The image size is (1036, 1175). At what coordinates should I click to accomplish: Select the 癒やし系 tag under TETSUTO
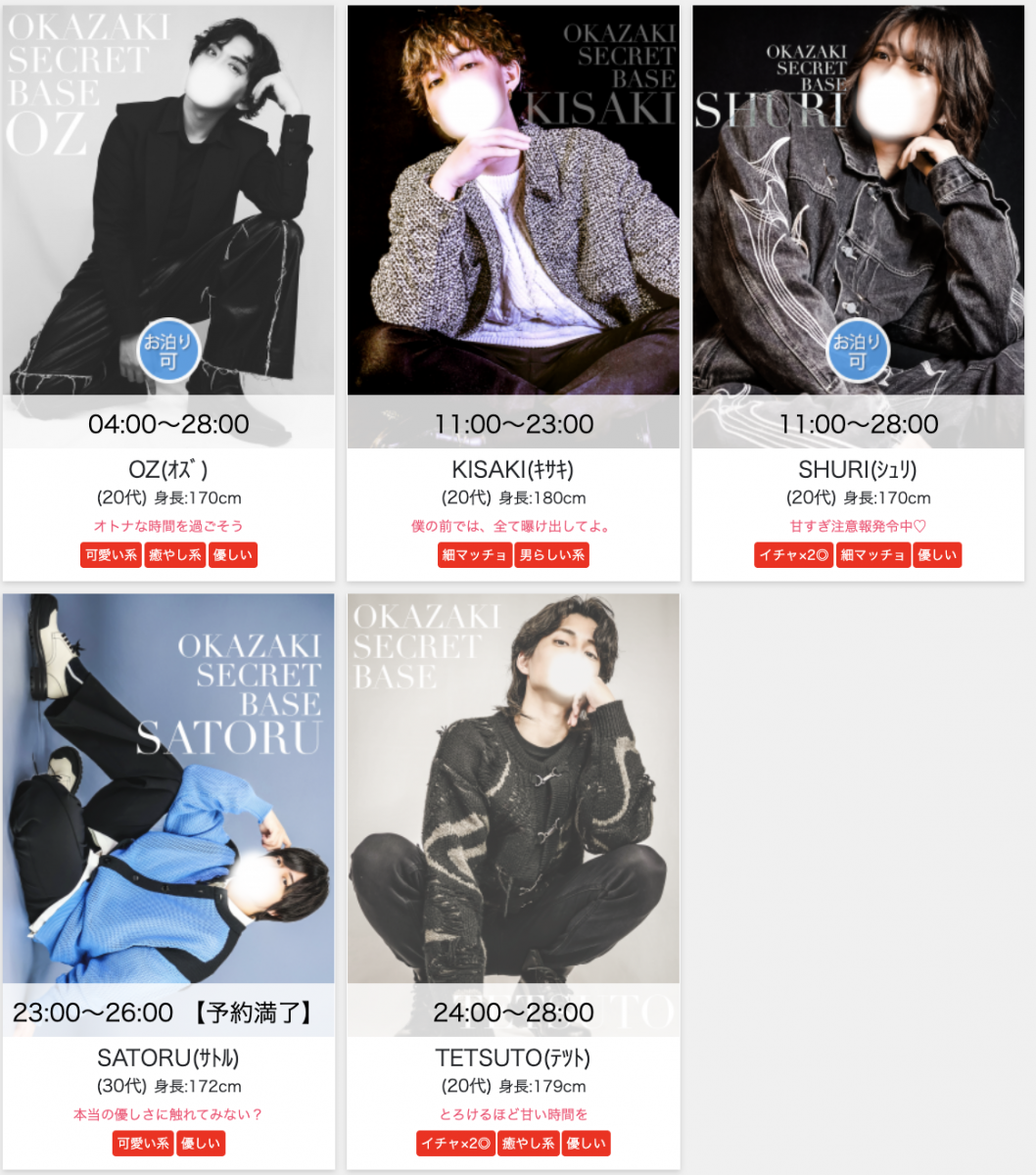[529, 1144]
